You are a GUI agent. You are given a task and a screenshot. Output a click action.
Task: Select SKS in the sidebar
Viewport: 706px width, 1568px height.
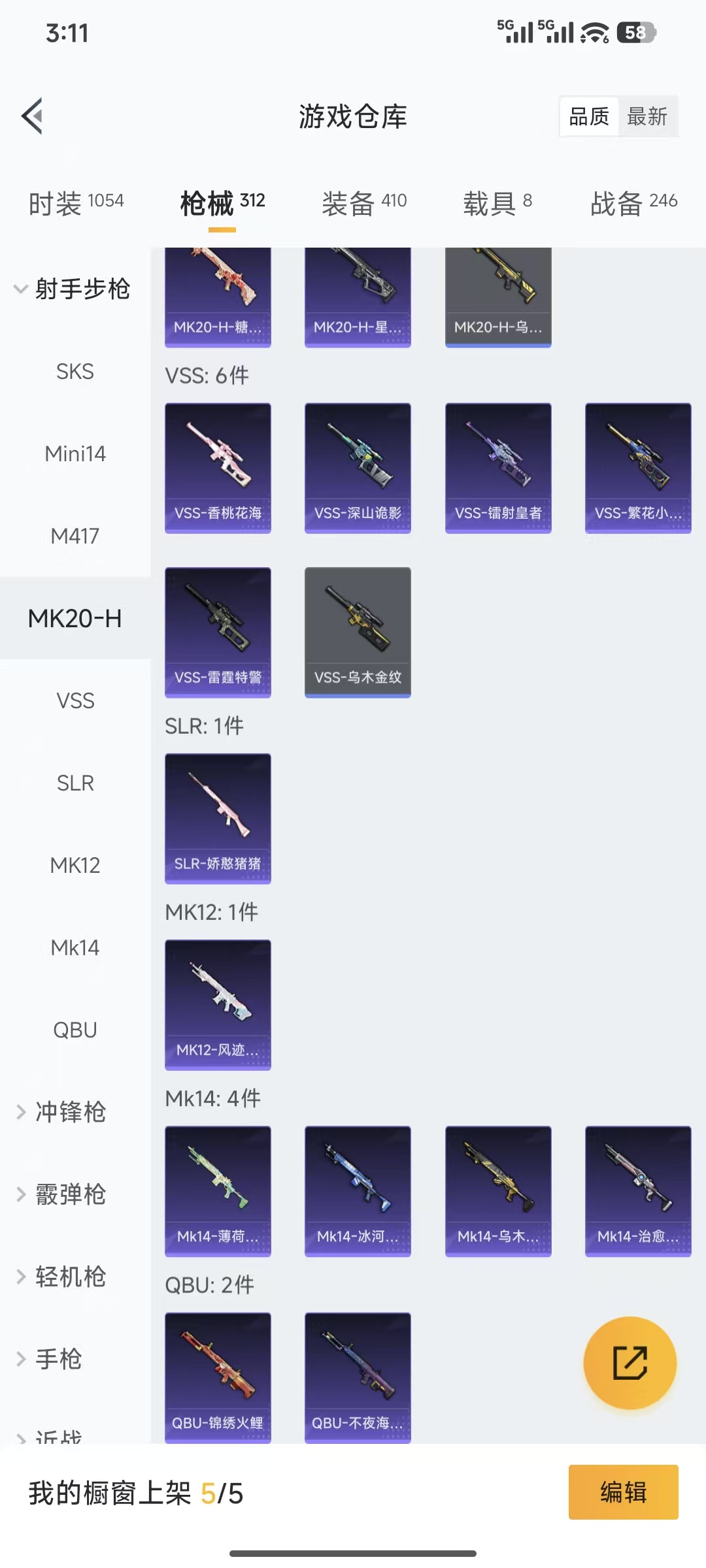[x=75, y=371]
